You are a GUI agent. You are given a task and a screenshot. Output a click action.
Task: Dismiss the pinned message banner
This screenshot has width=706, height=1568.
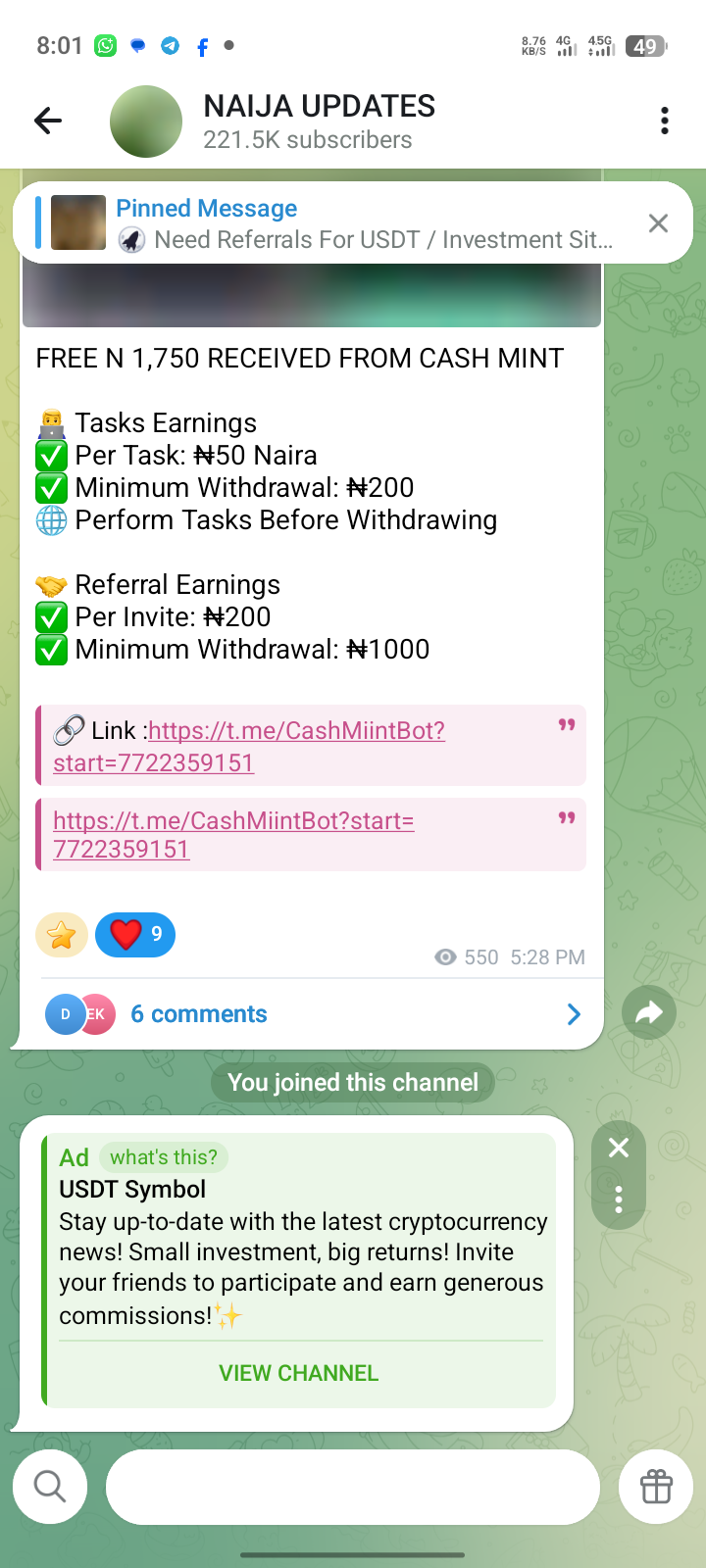tap(658, 223)
